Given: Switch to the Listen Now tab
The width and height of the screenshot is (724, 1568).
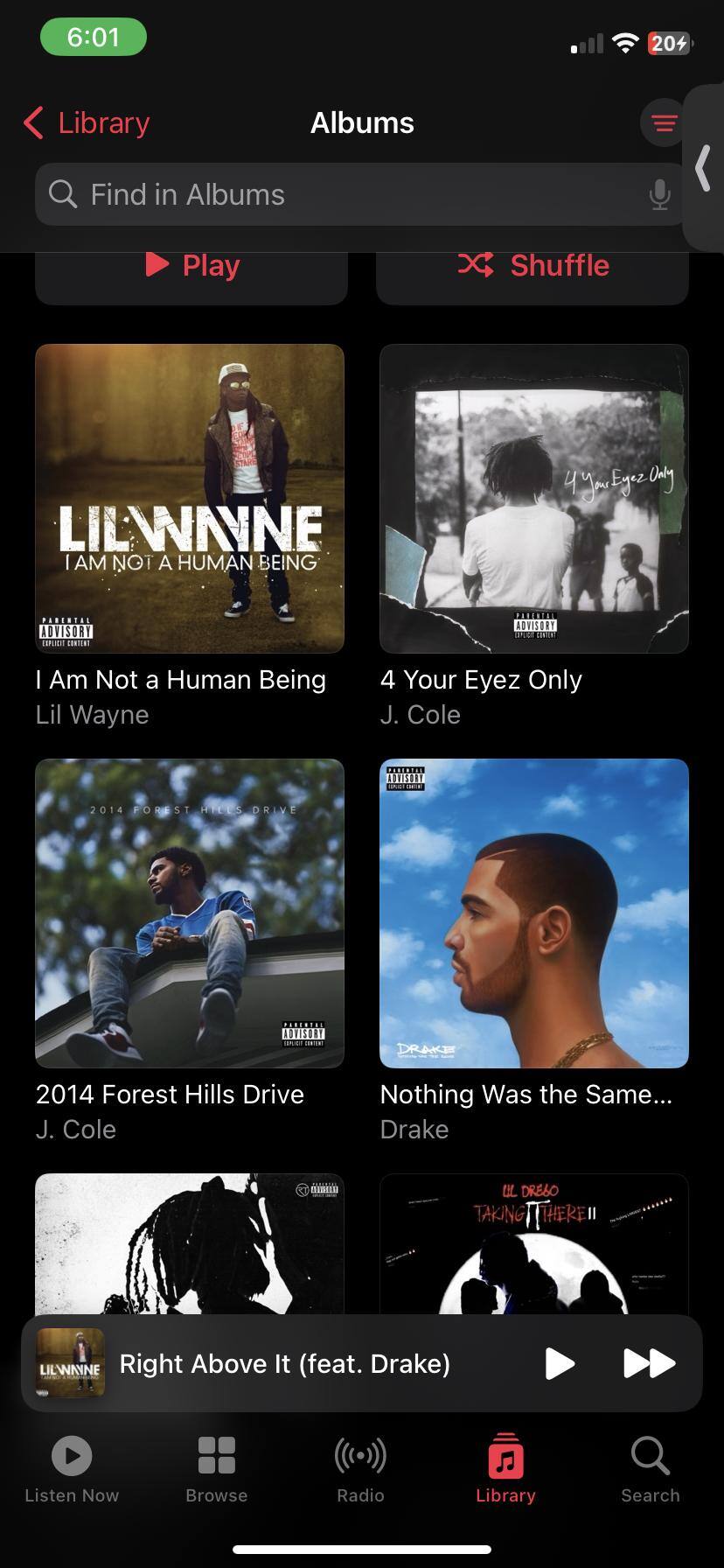Looking at the screenshot, I should (72, 1470).
